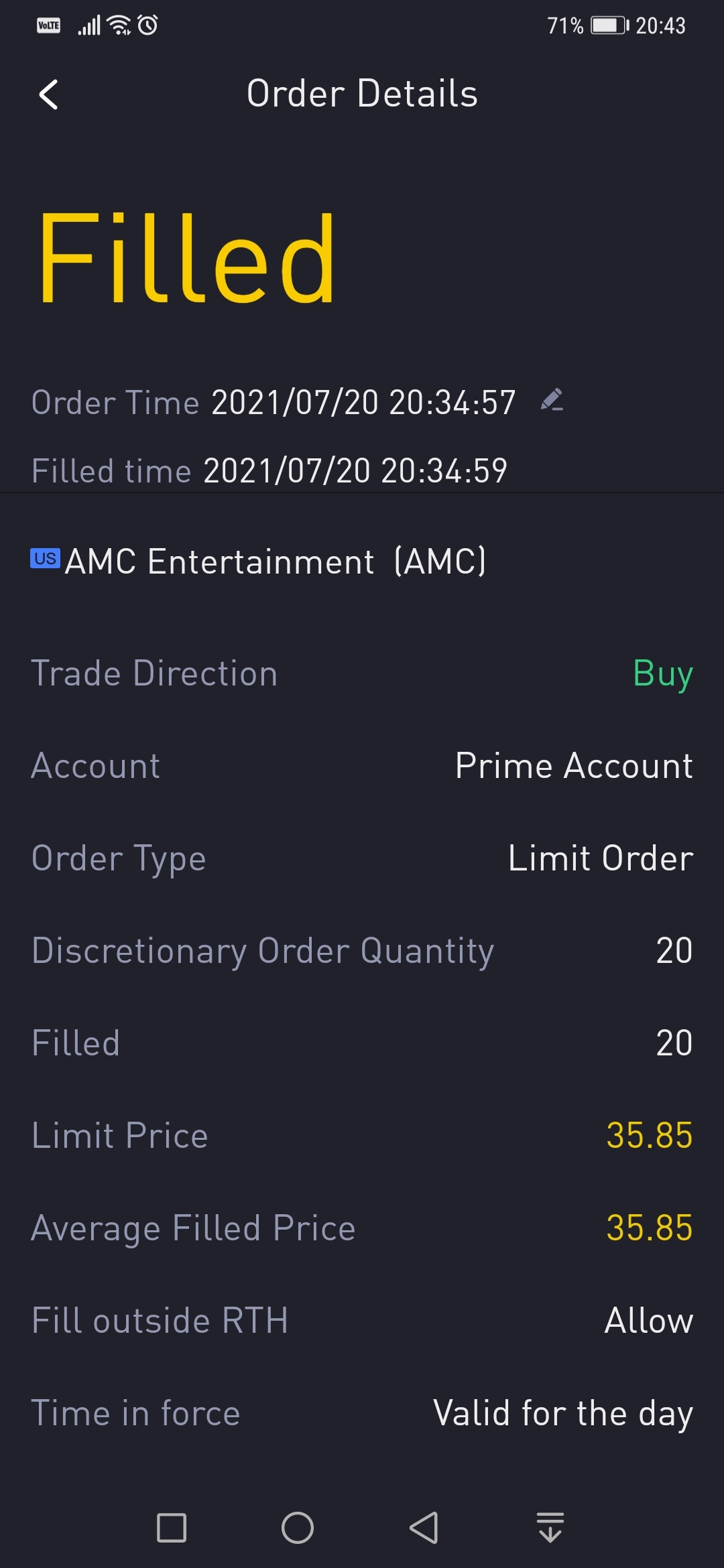Go back from Order Details
The width and height of the screenshot is (724, 1568).
tap(49, 94)
